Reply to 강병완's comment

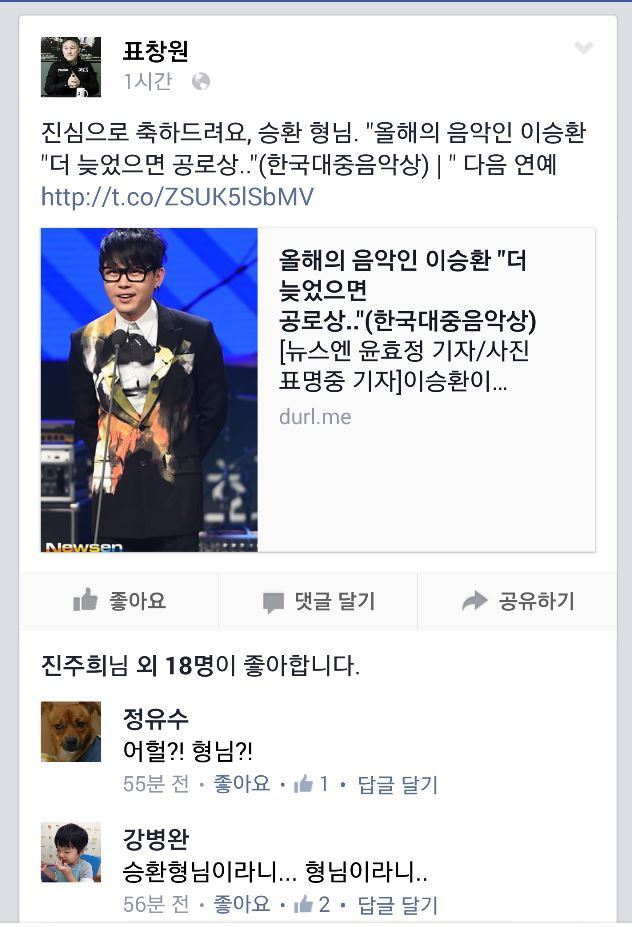tap(398, 905)
